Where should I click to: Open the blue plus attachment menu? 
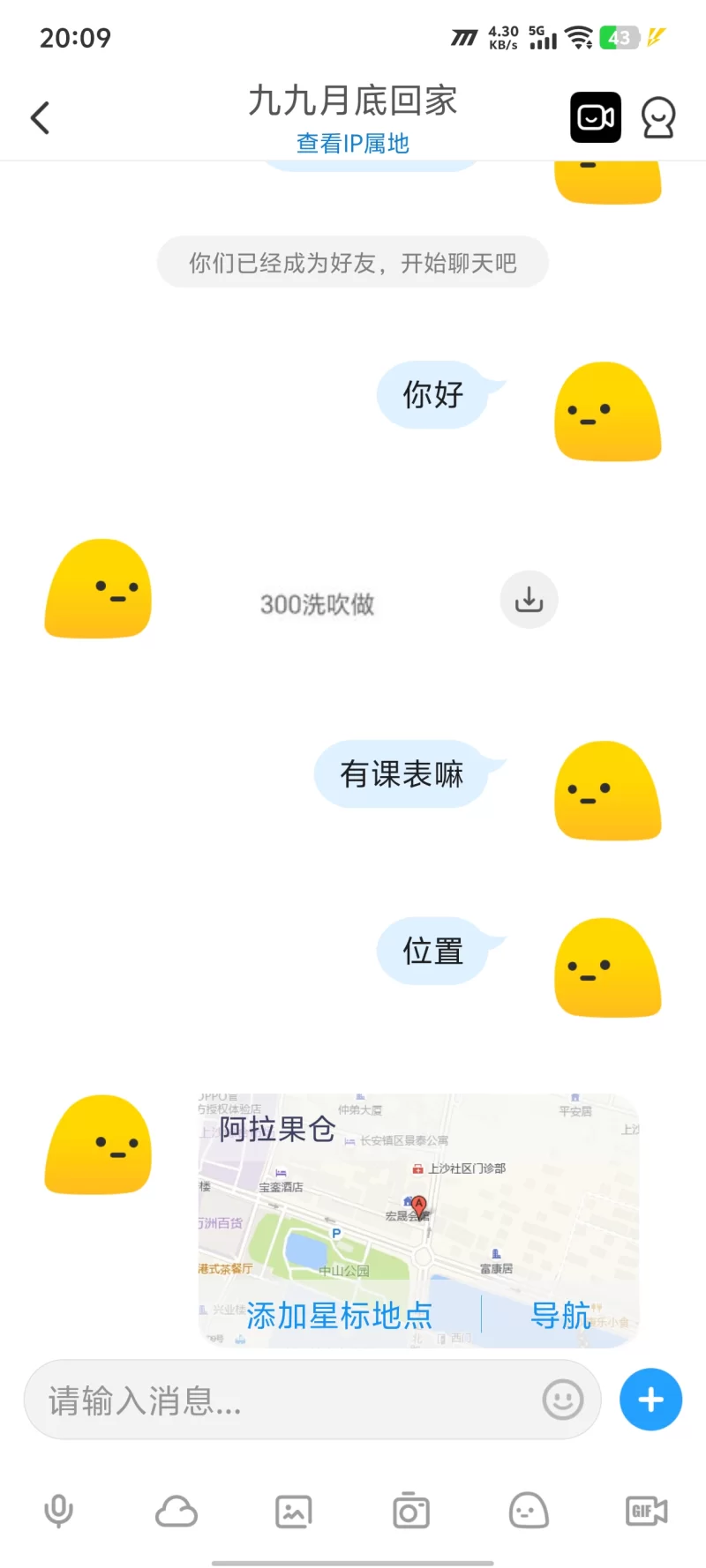coord(650,1400)
